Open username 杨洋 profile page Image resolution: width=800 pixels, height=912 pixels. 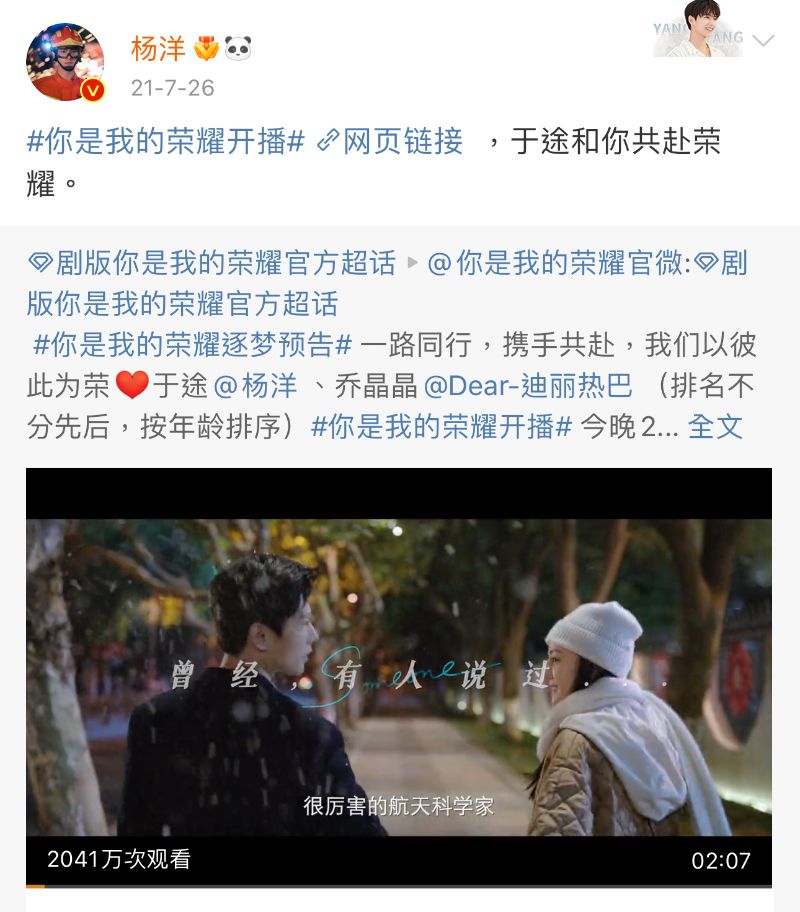click(158, 47)
